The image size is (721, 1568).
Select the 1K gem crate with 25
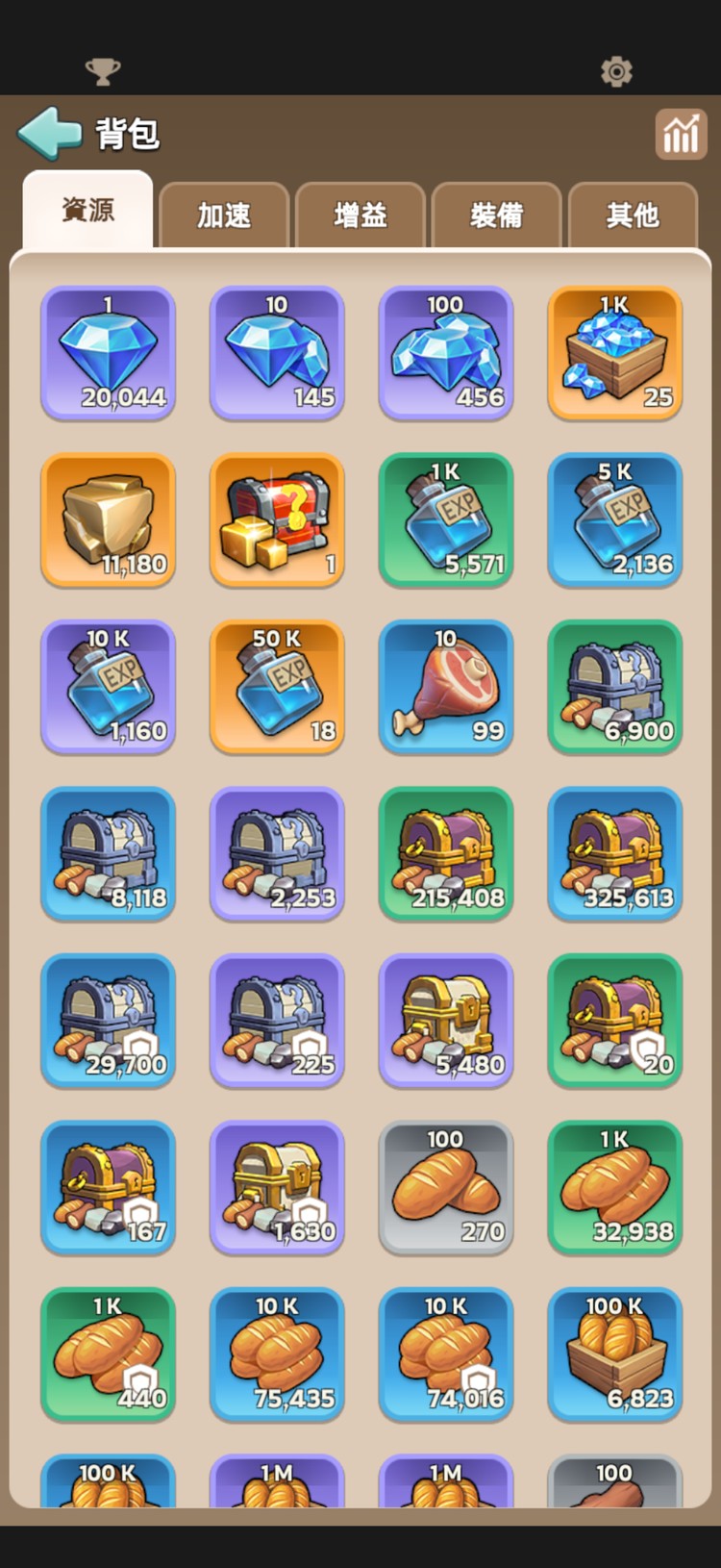point(614,353)
